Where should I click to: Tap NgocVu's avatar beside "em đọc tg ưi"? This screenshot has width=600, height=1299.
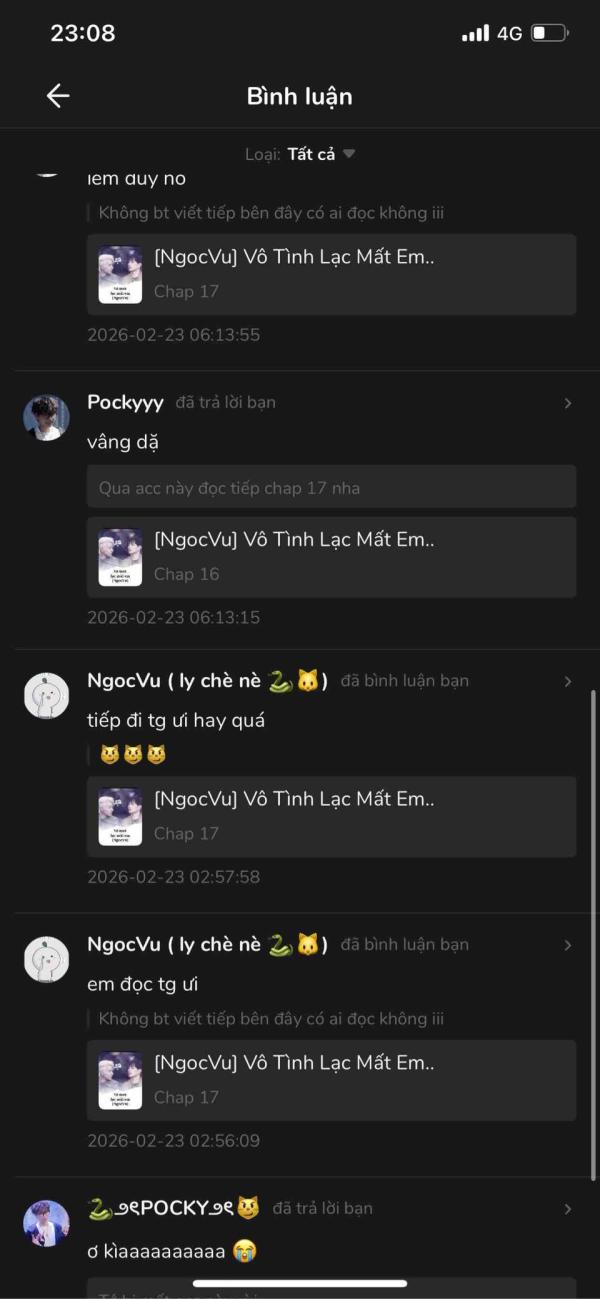pos(46,960)
